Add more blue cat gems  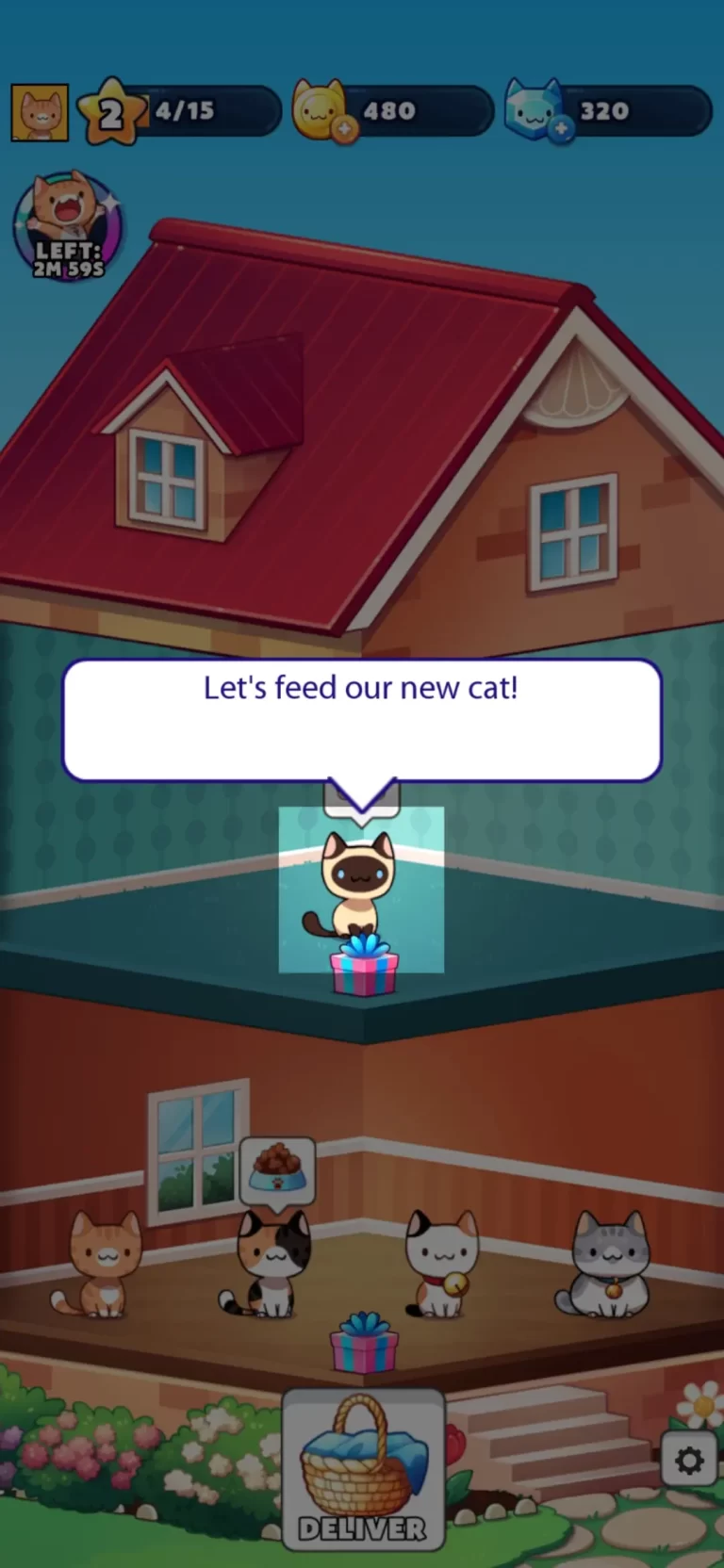561,129
